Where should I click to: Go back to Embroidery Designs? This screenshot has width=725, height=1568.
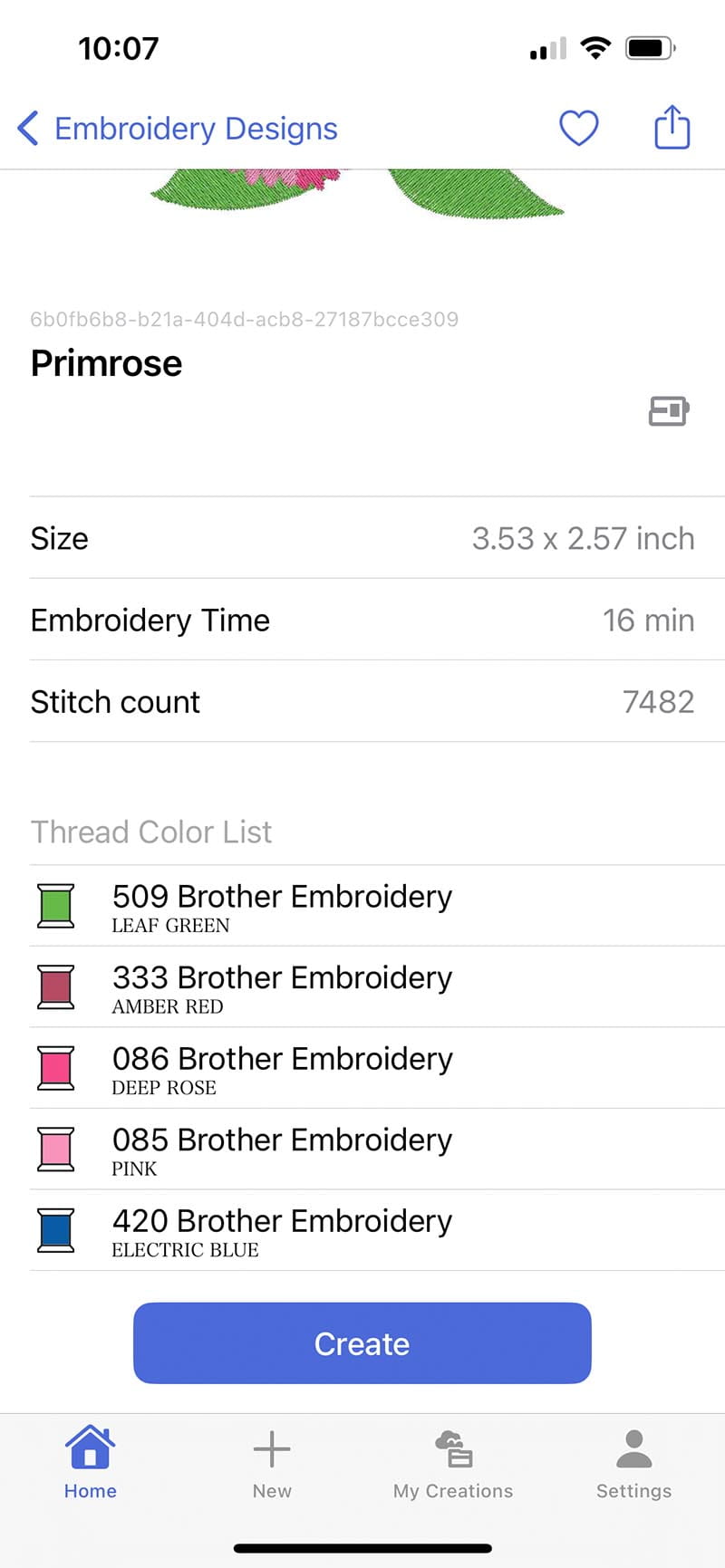tap(177, 129)
